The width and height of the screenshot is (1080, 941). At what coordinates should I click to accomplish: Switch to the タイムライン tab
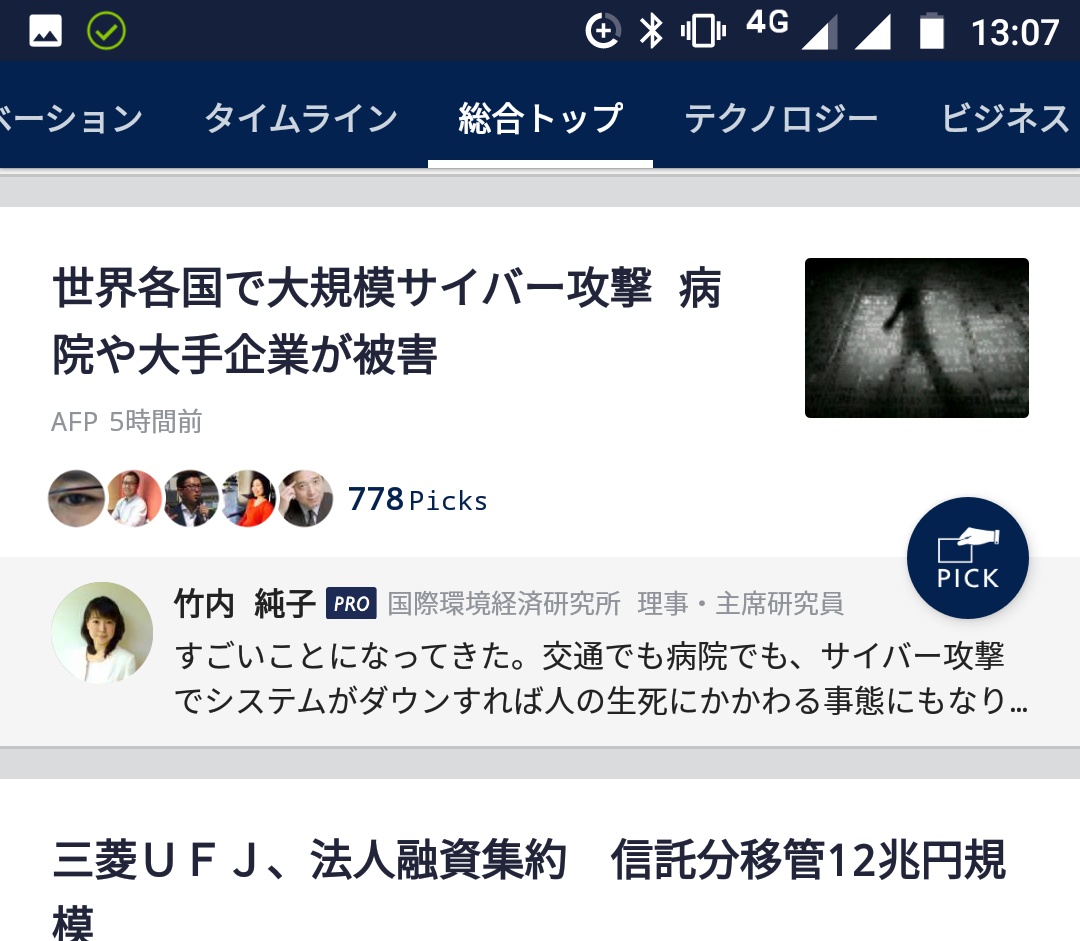(301, 118)
